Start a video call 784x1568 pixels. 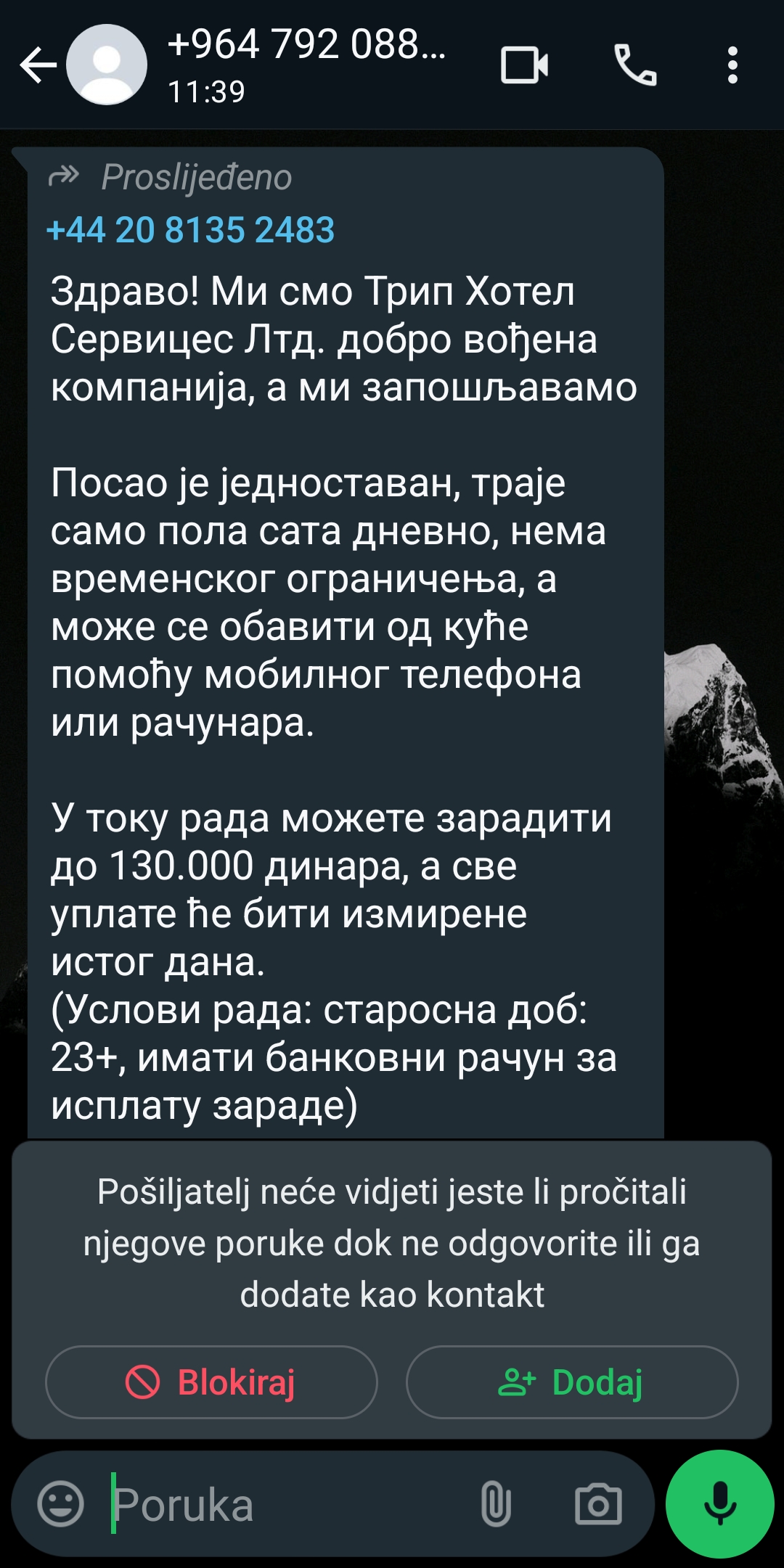point(524,65)
